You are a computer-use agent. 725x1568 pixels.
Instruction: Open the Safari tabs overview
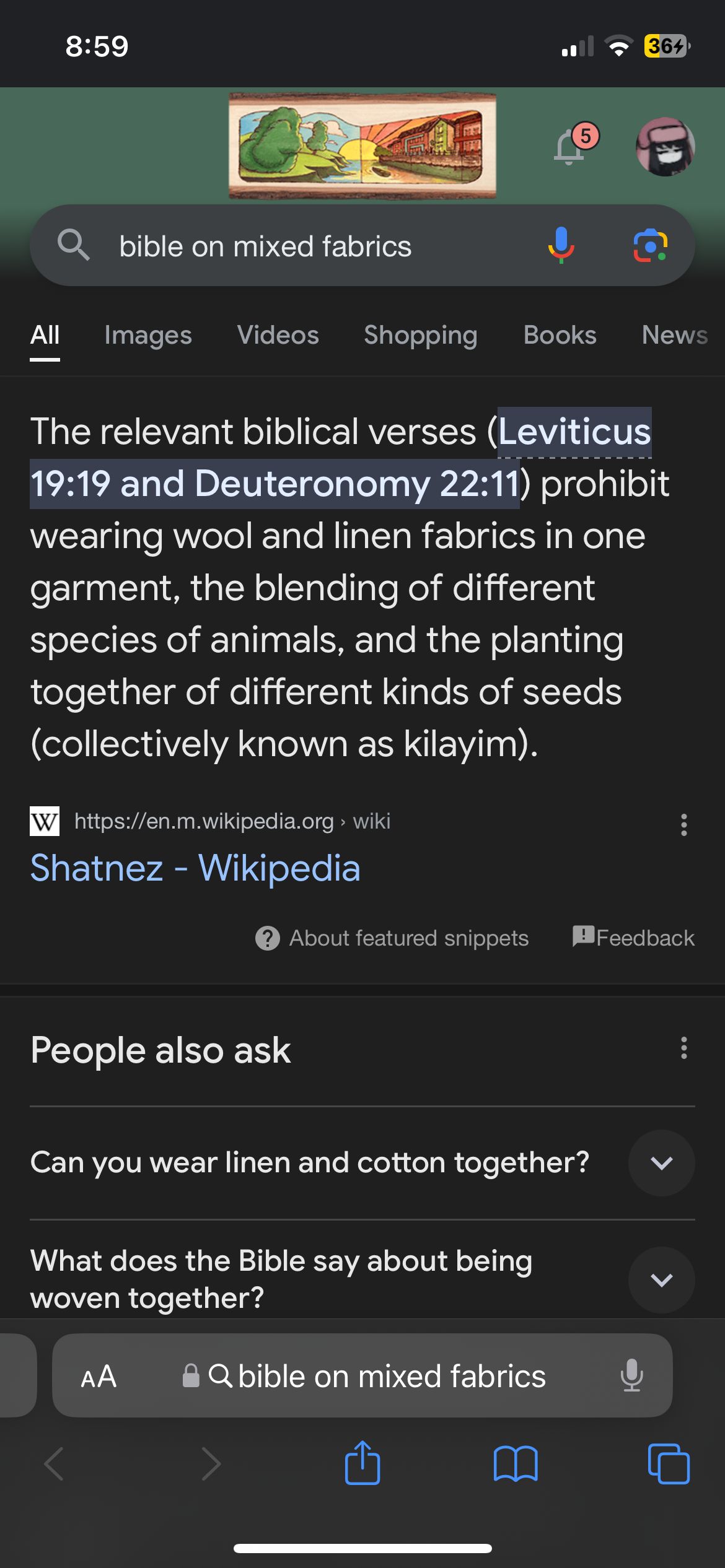click(669, 1464)
